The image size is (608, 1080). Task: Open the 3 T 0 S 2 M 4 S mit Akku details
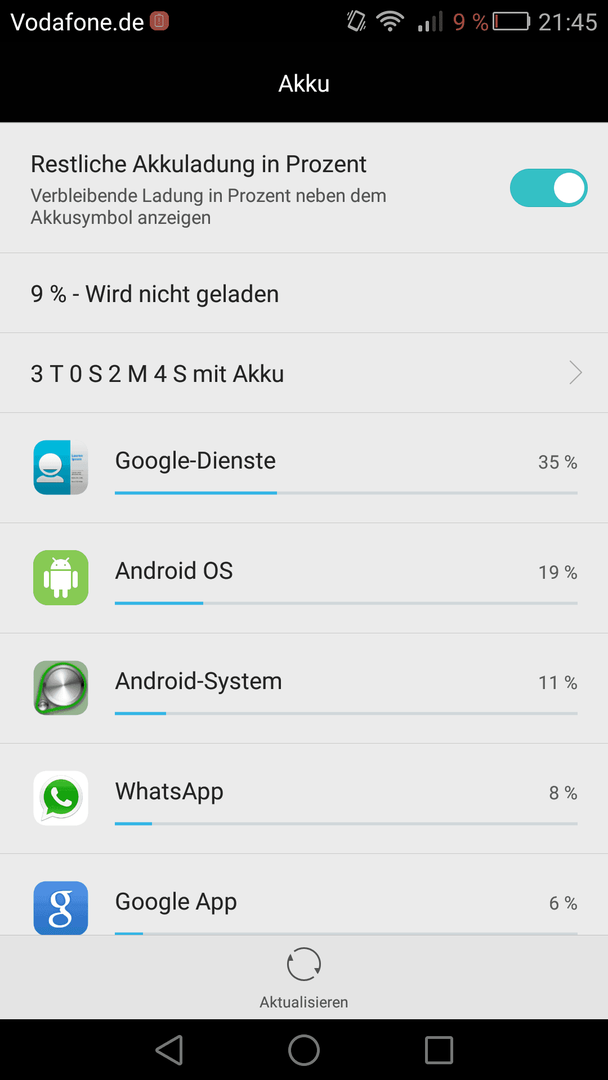click(304, 373)
